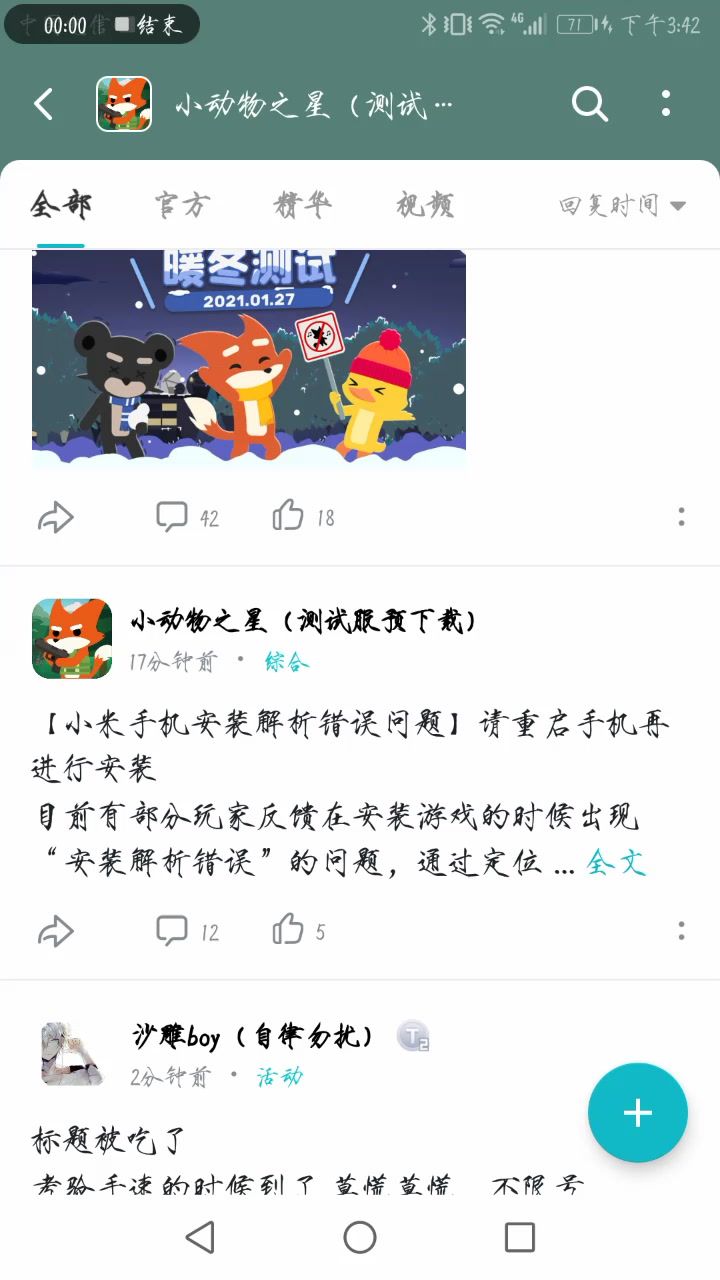
Task: Share the 暖冬测试 post
Action: tap(56, 517)
